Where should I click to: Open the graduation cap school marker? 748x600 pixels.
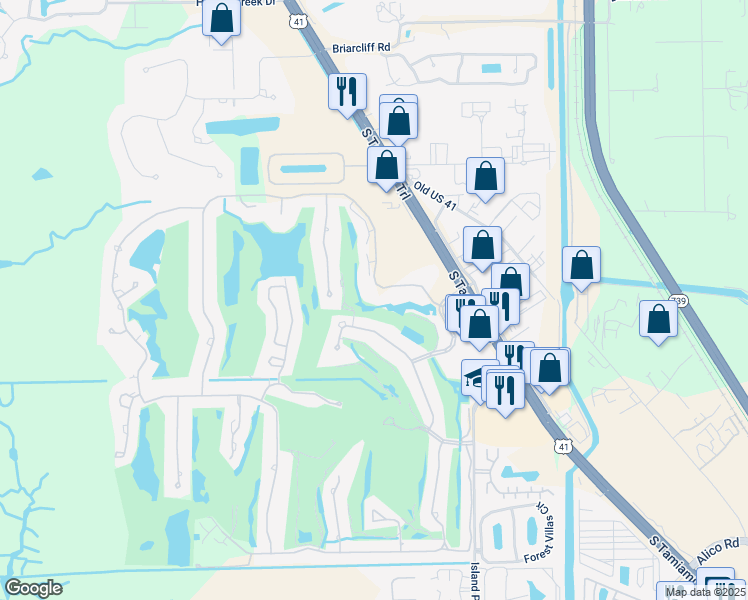[x=474, y=378]
